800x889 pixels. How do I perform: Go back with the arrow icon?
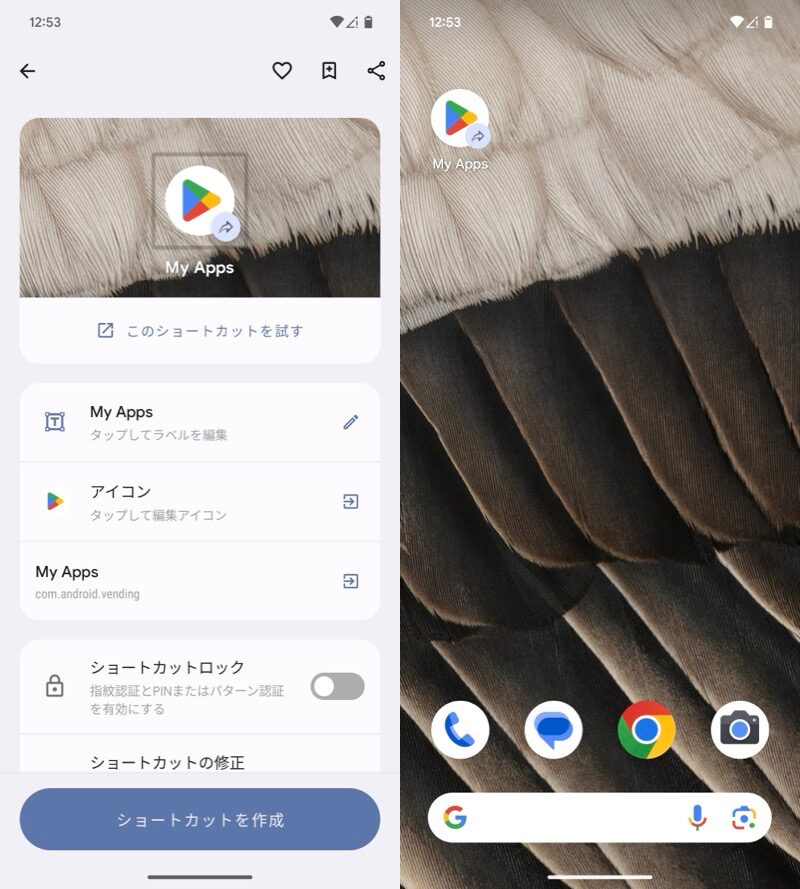point(27,71)
